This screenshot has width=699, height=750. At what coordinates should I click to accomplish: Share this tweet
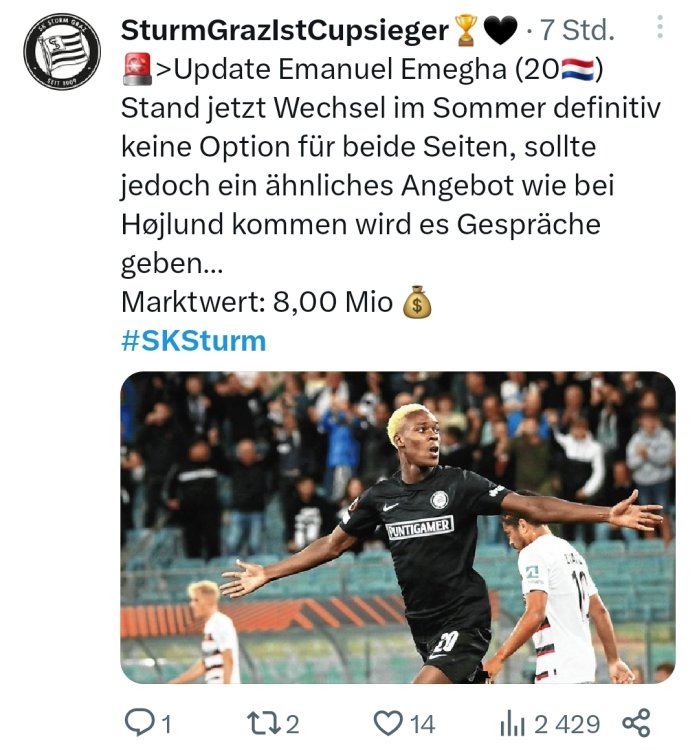coord(636,722)
